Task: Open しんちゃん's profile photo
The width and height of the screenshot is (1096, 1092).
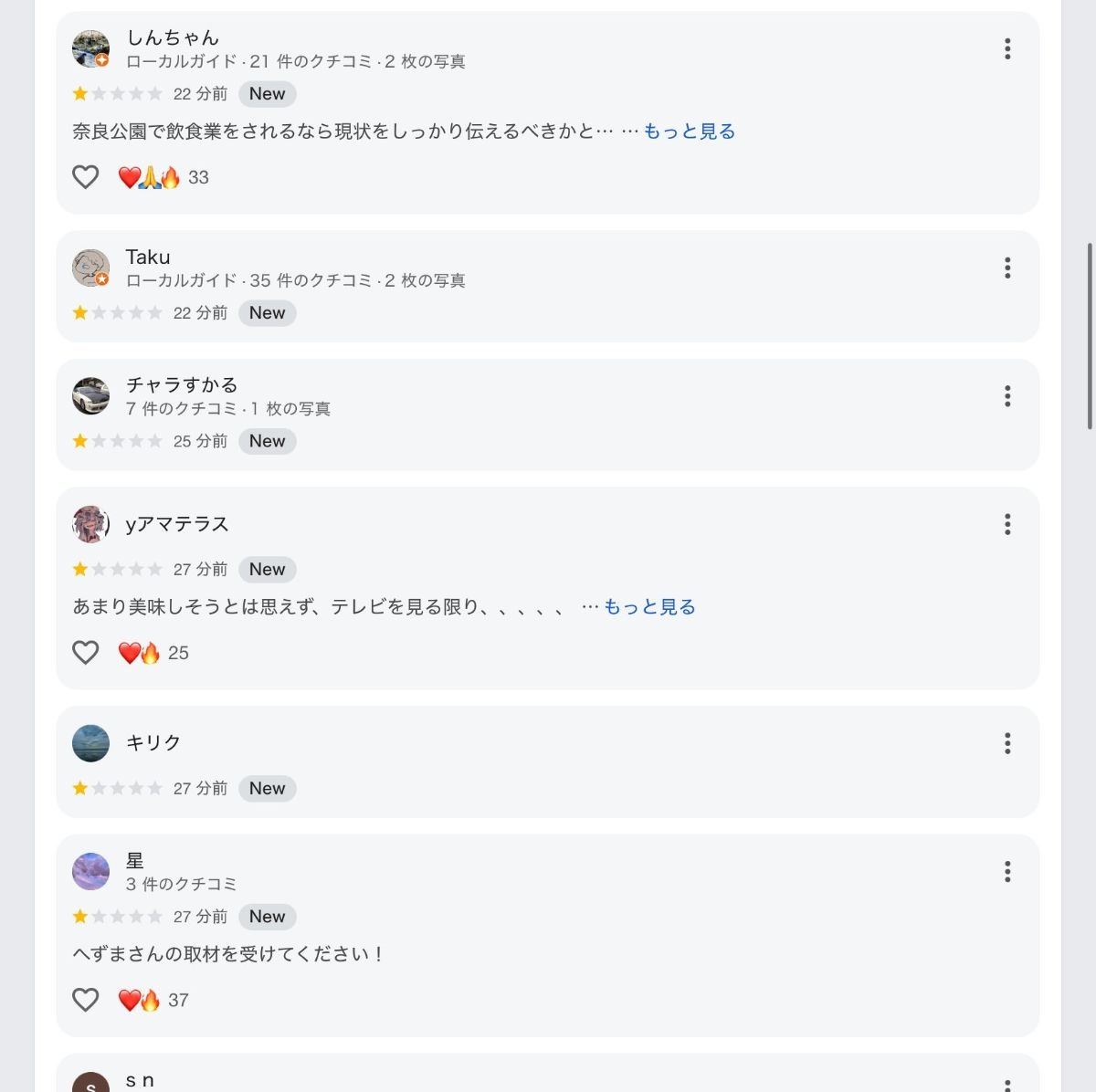Action: [90, 49]
